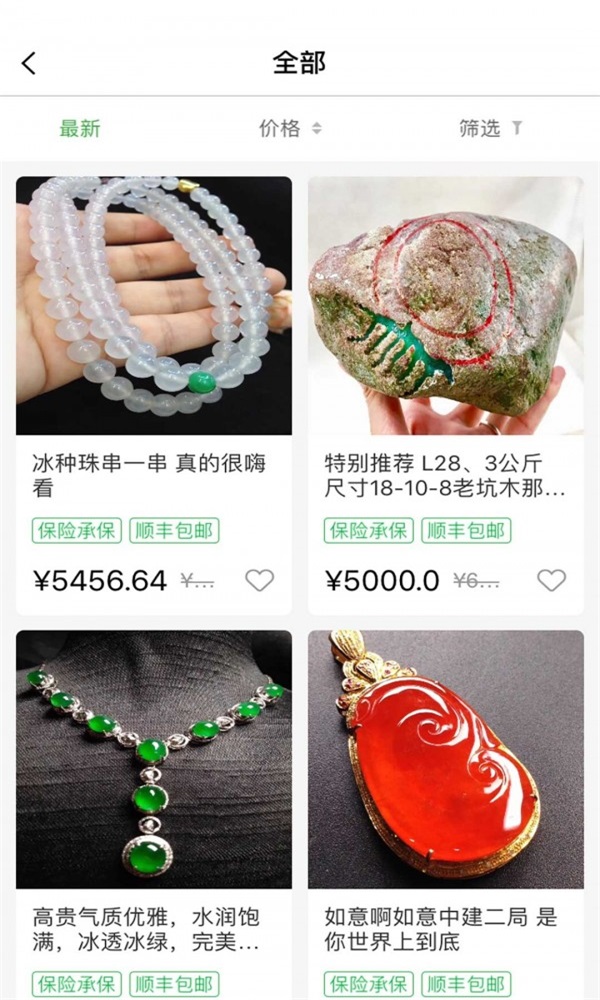
Task: Go back using the top-left arrow
Action: tap(29, 63)
